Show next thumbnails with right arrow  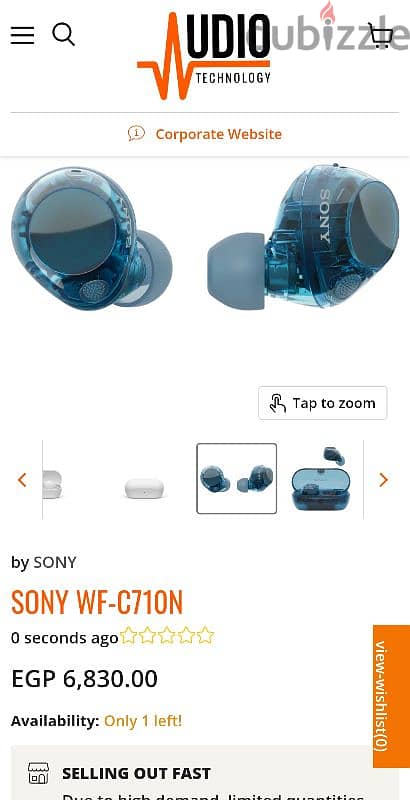383,480
